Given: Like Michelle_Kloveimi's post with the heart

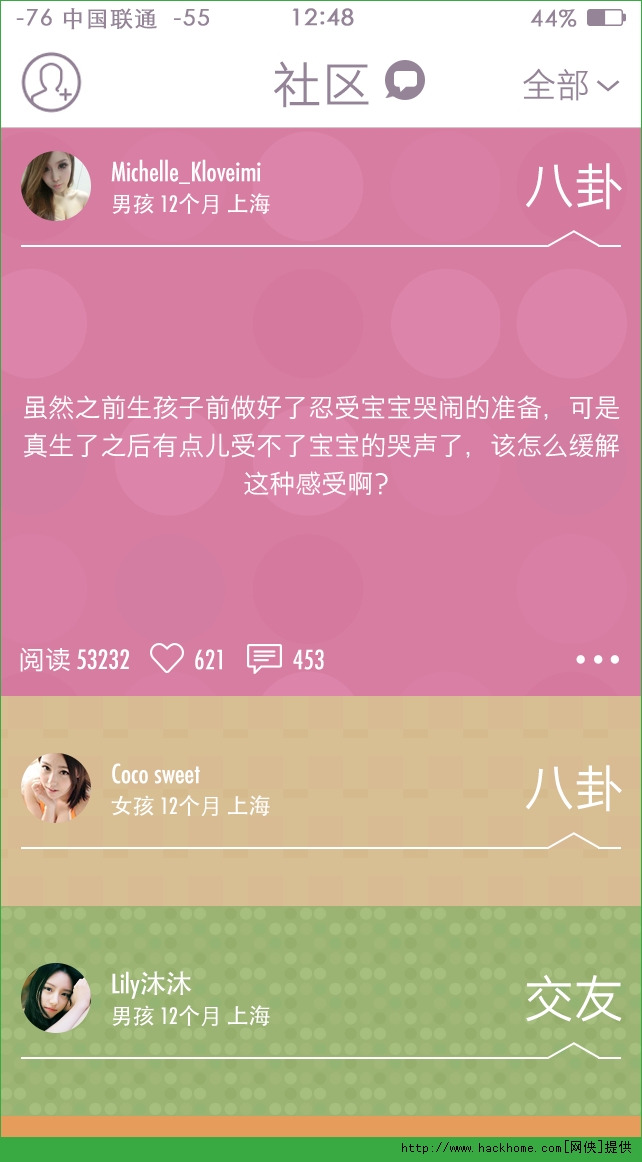Looking at the screenshot, I should click(166, 659).
